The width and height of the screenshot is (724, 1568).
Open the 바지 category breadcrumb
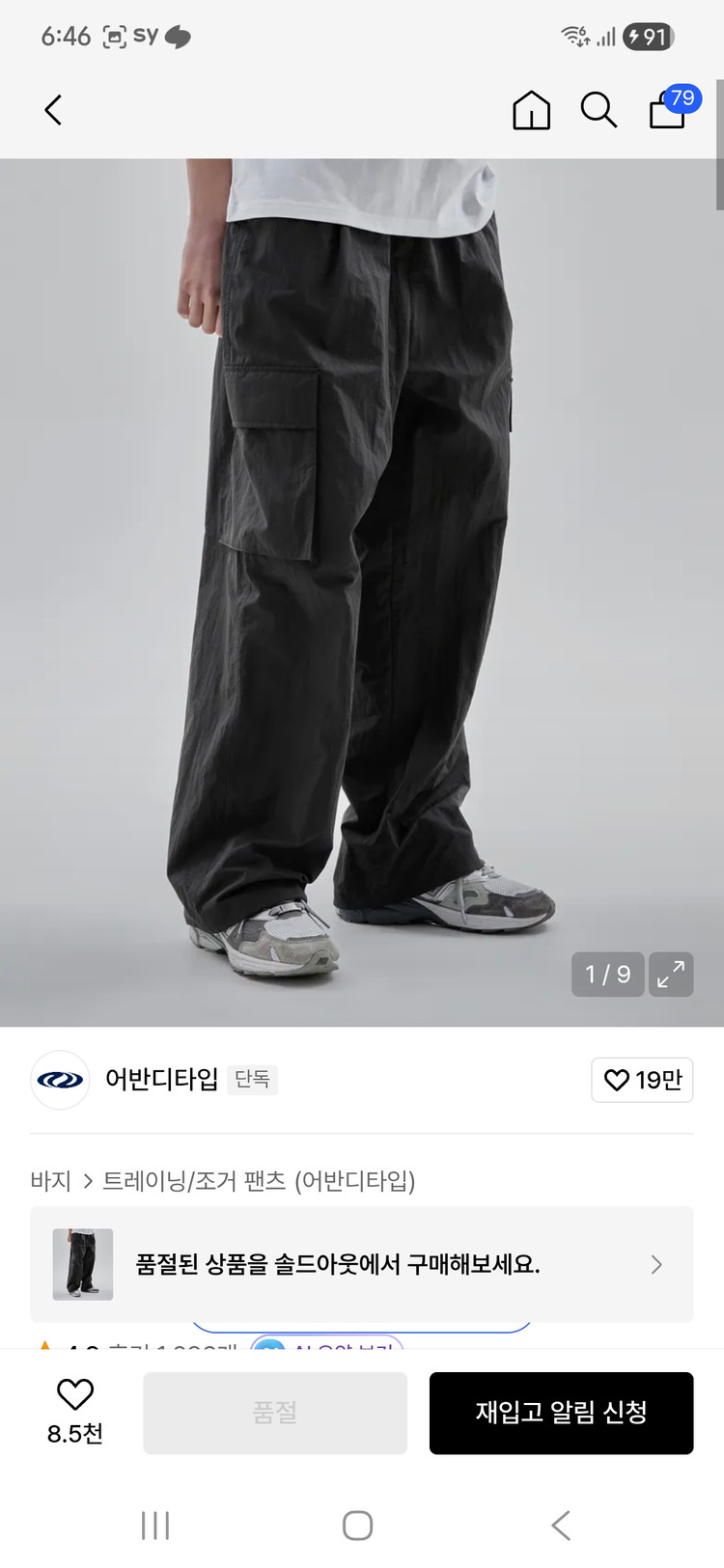pos(50,1180)
